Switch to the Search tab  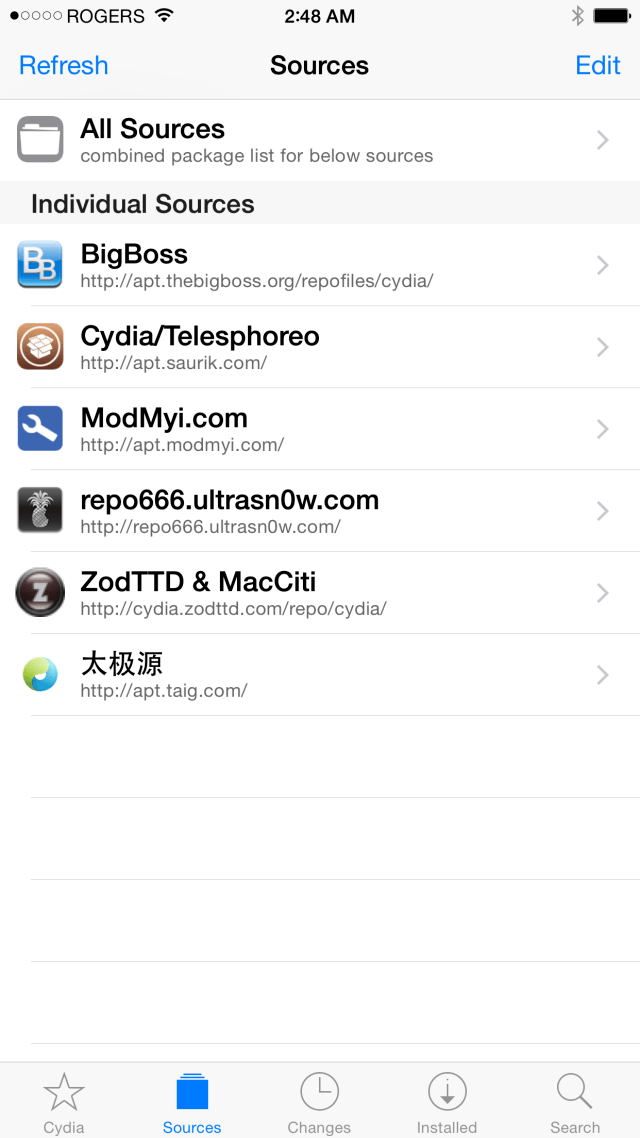575,1102
